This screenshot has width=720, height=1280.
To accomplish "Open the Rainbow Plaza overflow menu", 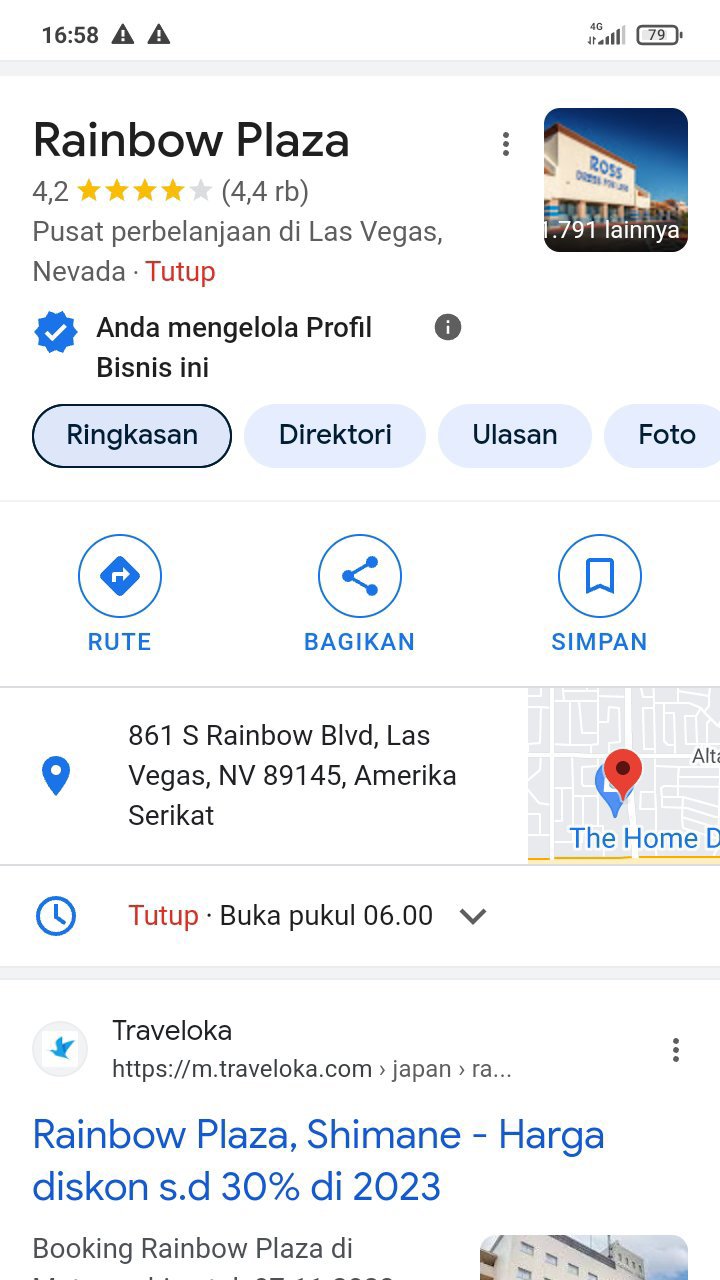I will 506,144.
